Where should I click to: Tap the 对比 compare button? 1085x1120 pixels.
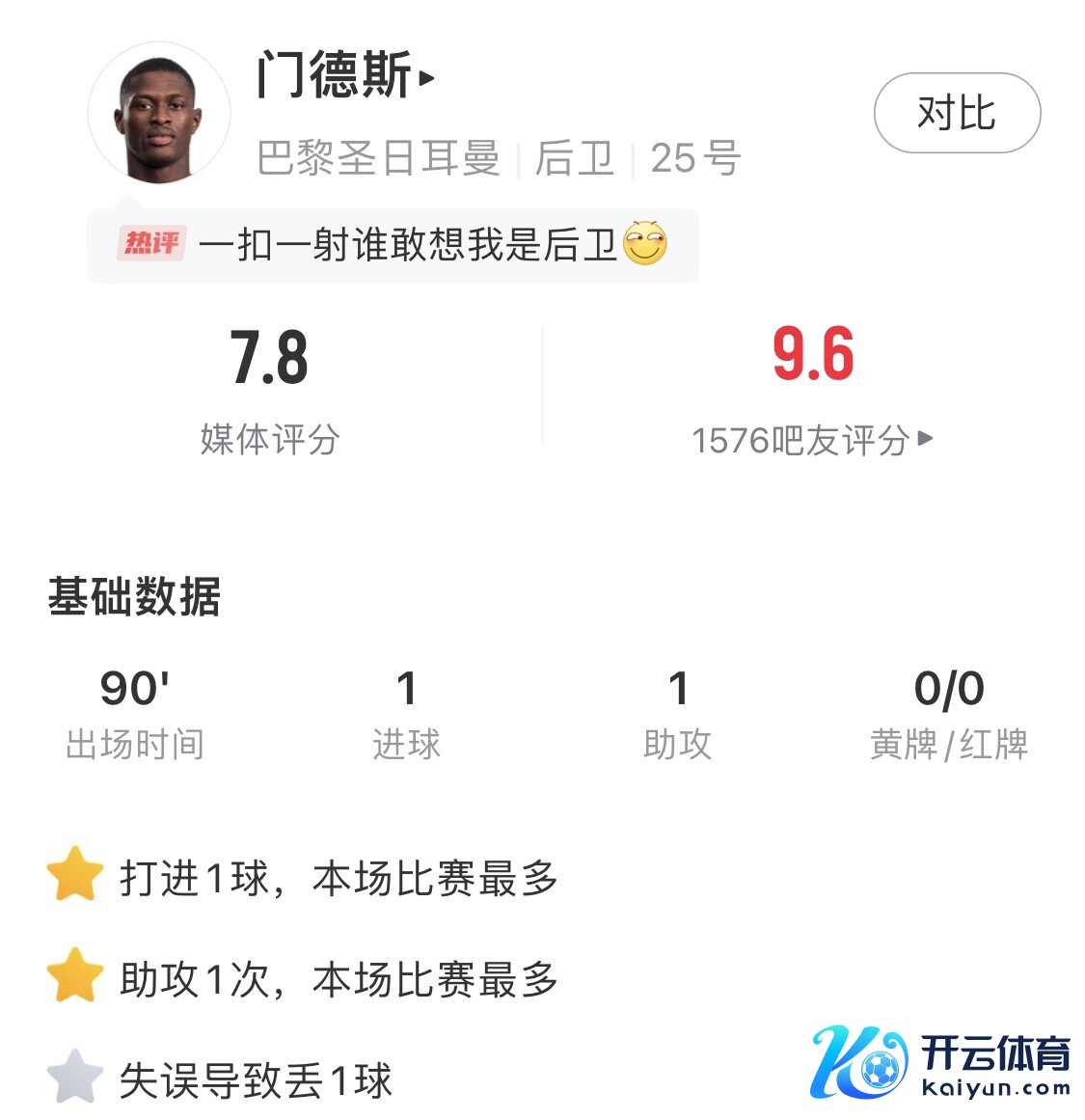956,113
